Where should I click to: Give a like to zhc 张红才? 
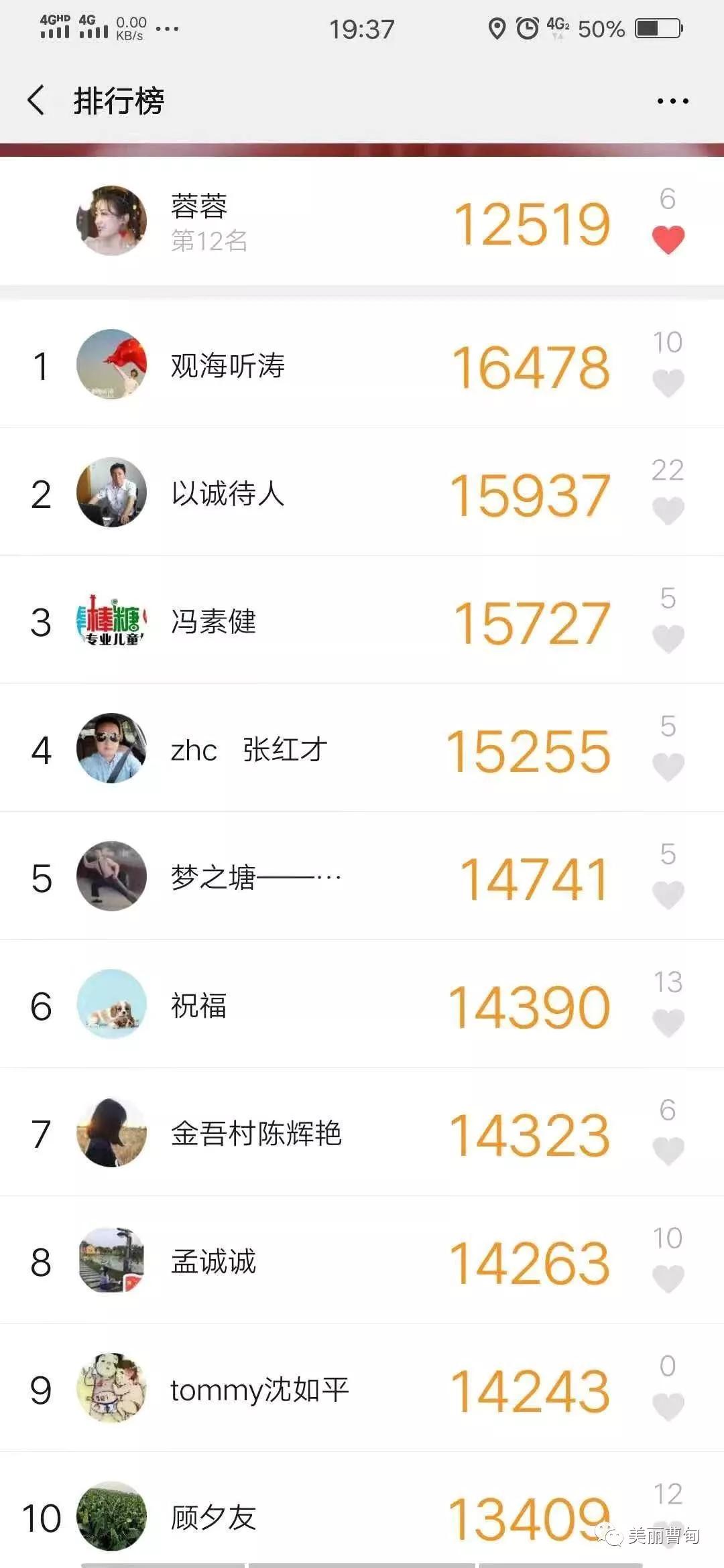pos(668,767)
